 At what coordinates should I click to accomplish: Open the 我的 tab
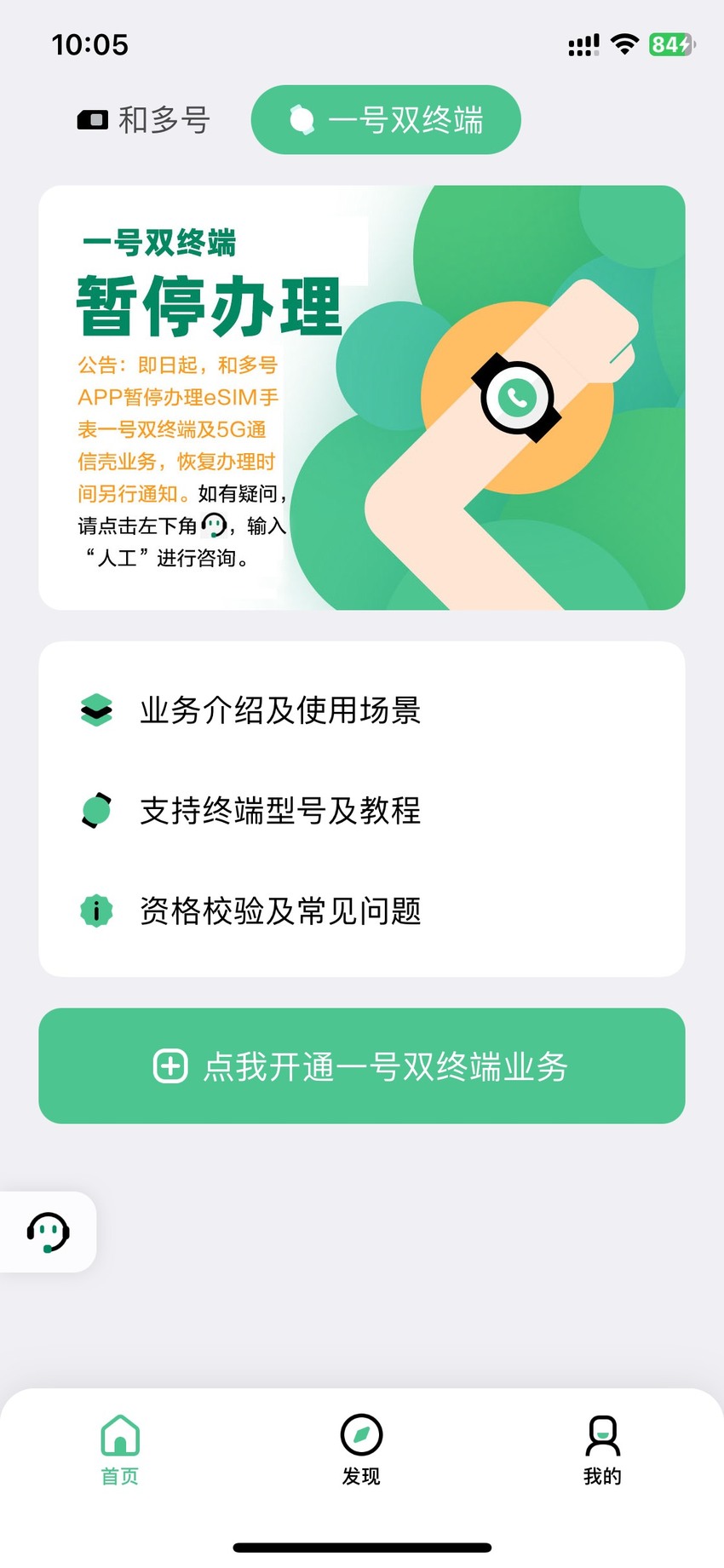[602, 1450]
